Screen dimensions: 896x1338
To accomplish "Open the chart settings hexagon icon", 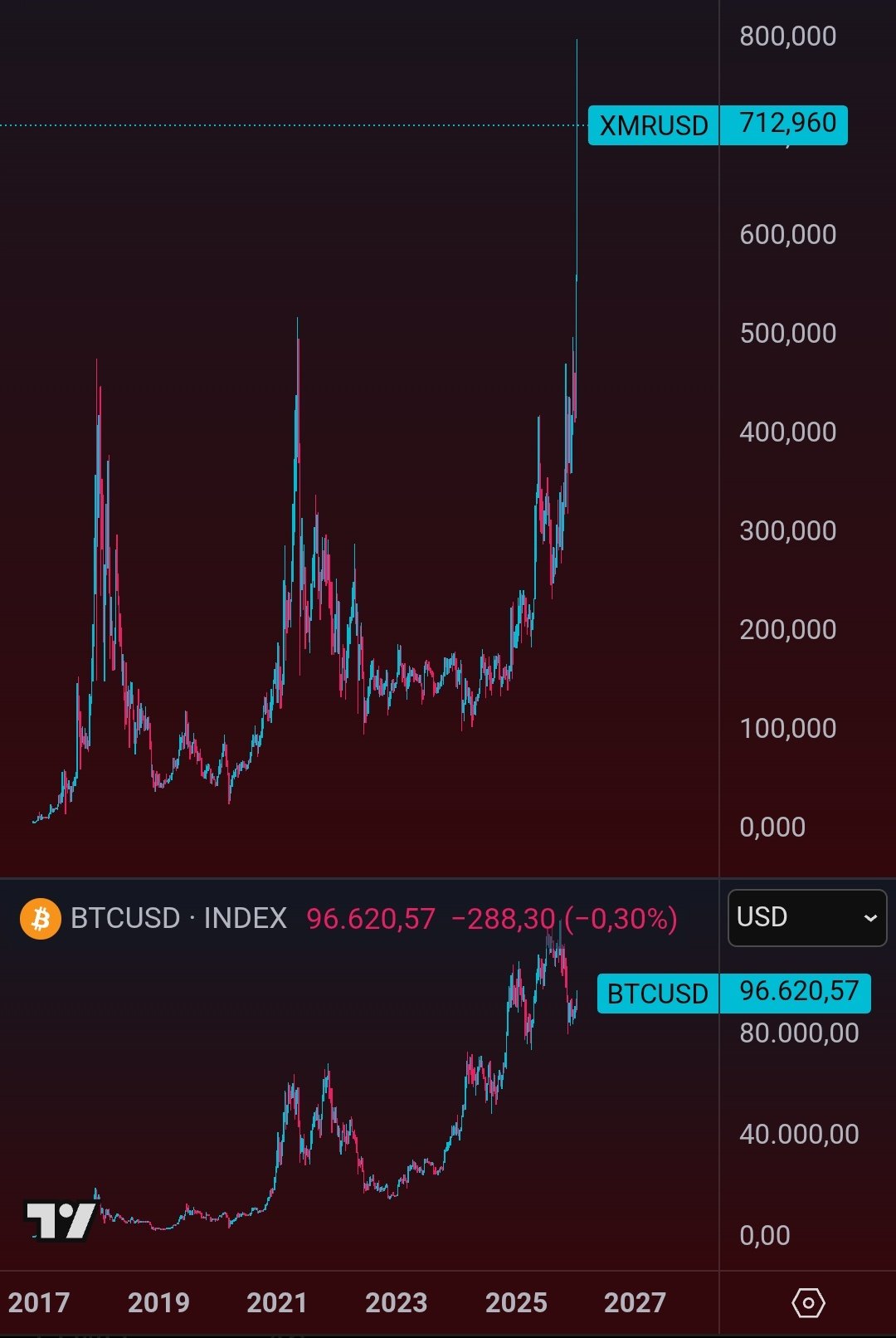I will (808, 1302).
